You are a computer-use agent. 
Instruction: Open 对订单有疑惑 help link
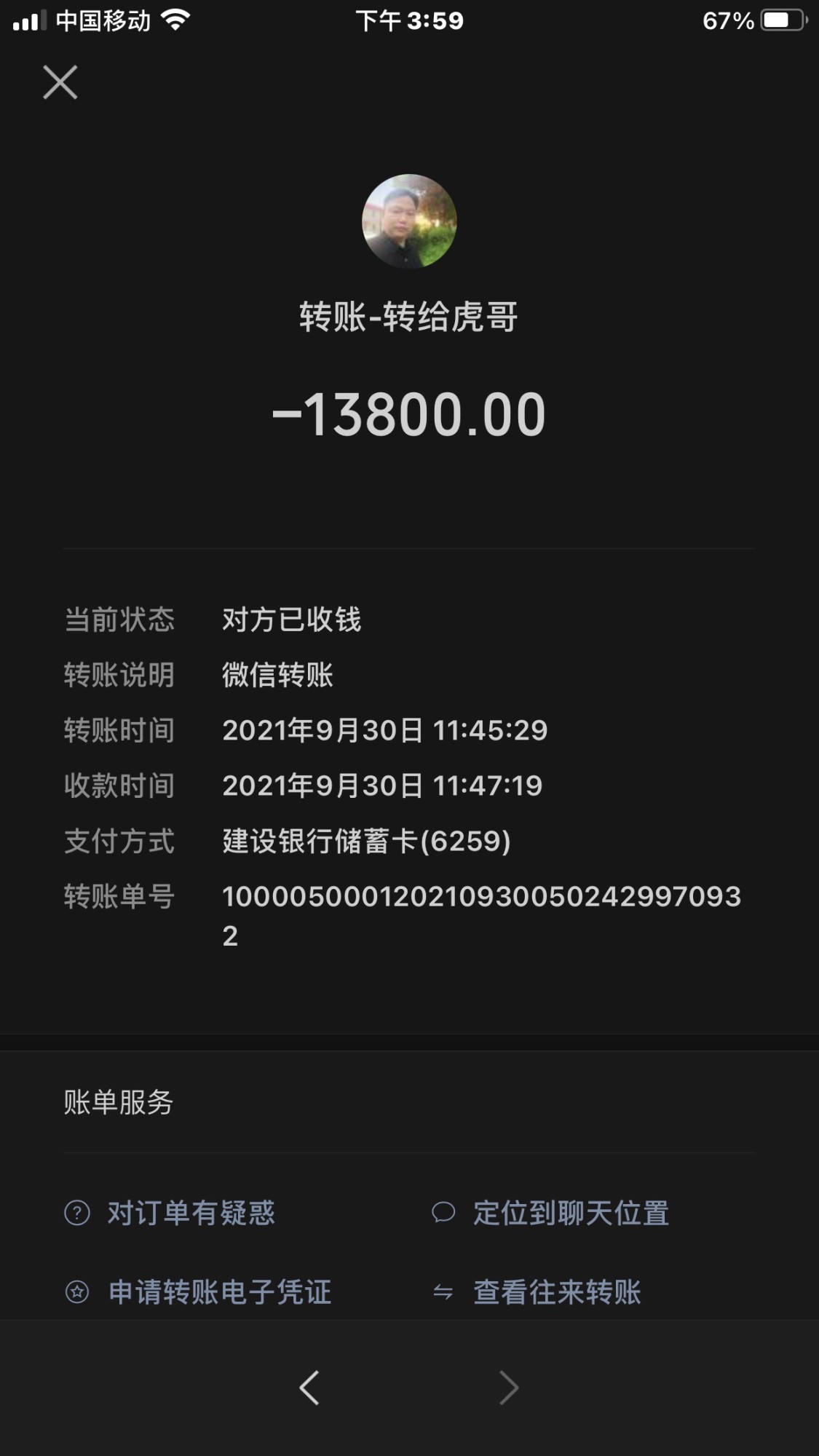point(191,1213)
